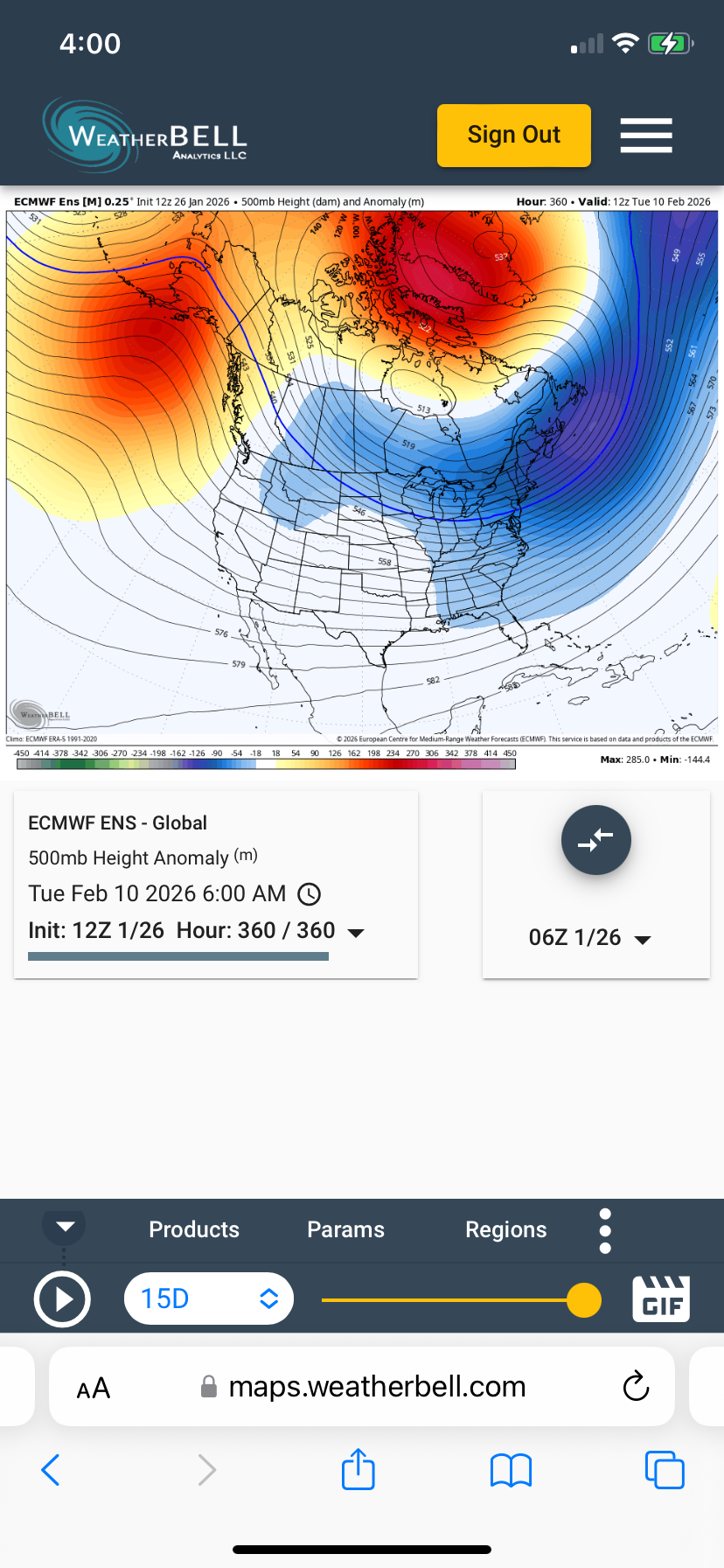The image size is (724, 1568).
Task: Open the Products menu
Action: coord(194,1229)
